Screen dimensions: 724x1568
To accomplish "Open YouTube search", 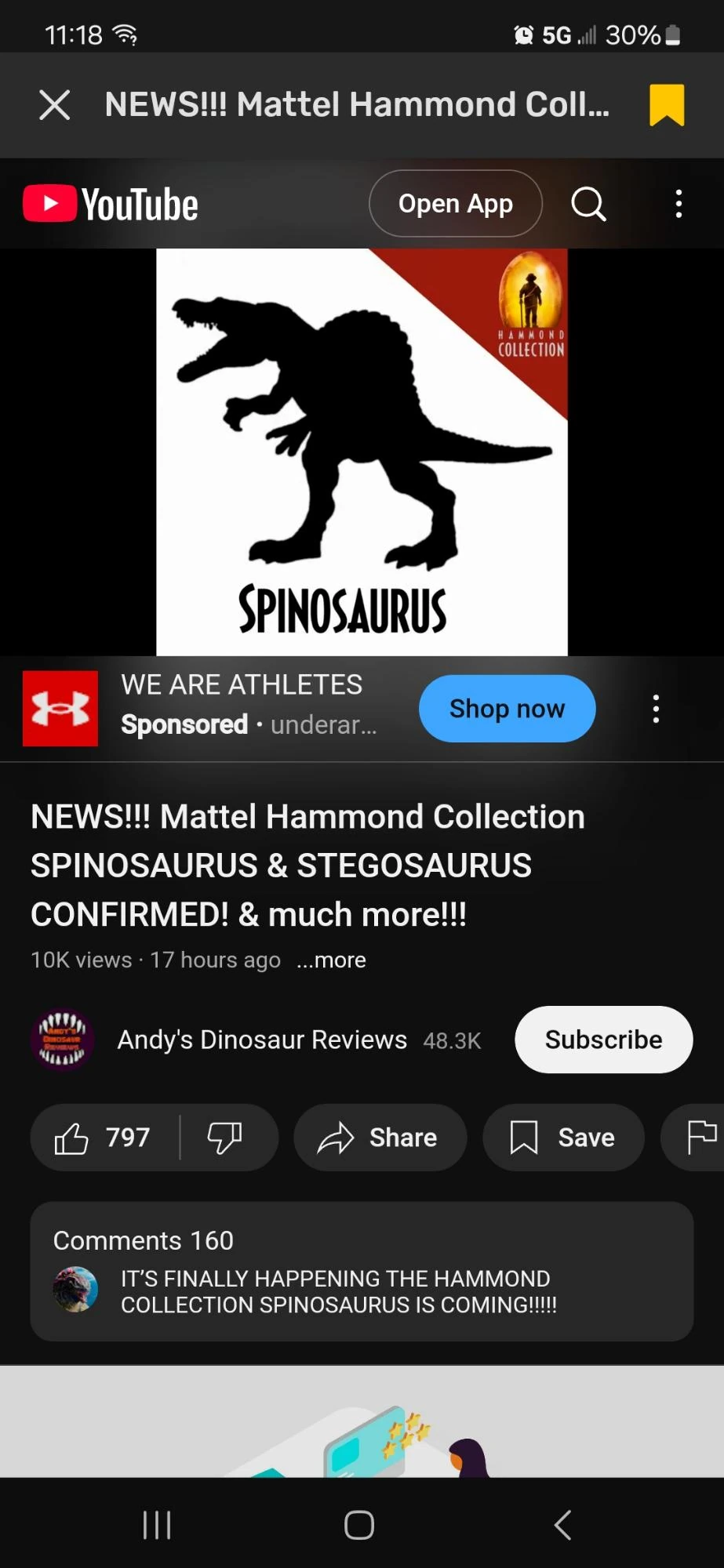I will point(588,204).
